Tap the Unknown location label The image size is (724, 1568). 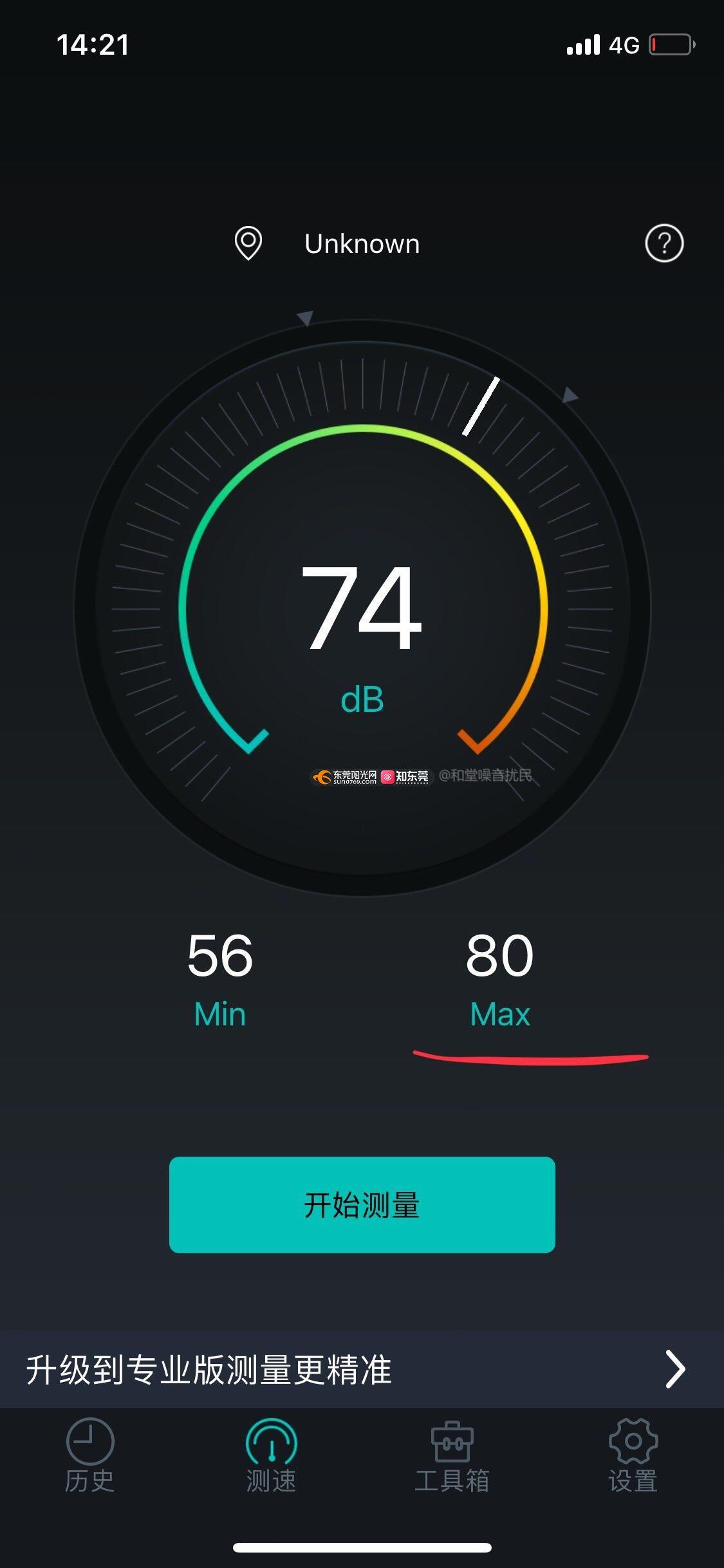pyautogui.click(x=361, y=244)
